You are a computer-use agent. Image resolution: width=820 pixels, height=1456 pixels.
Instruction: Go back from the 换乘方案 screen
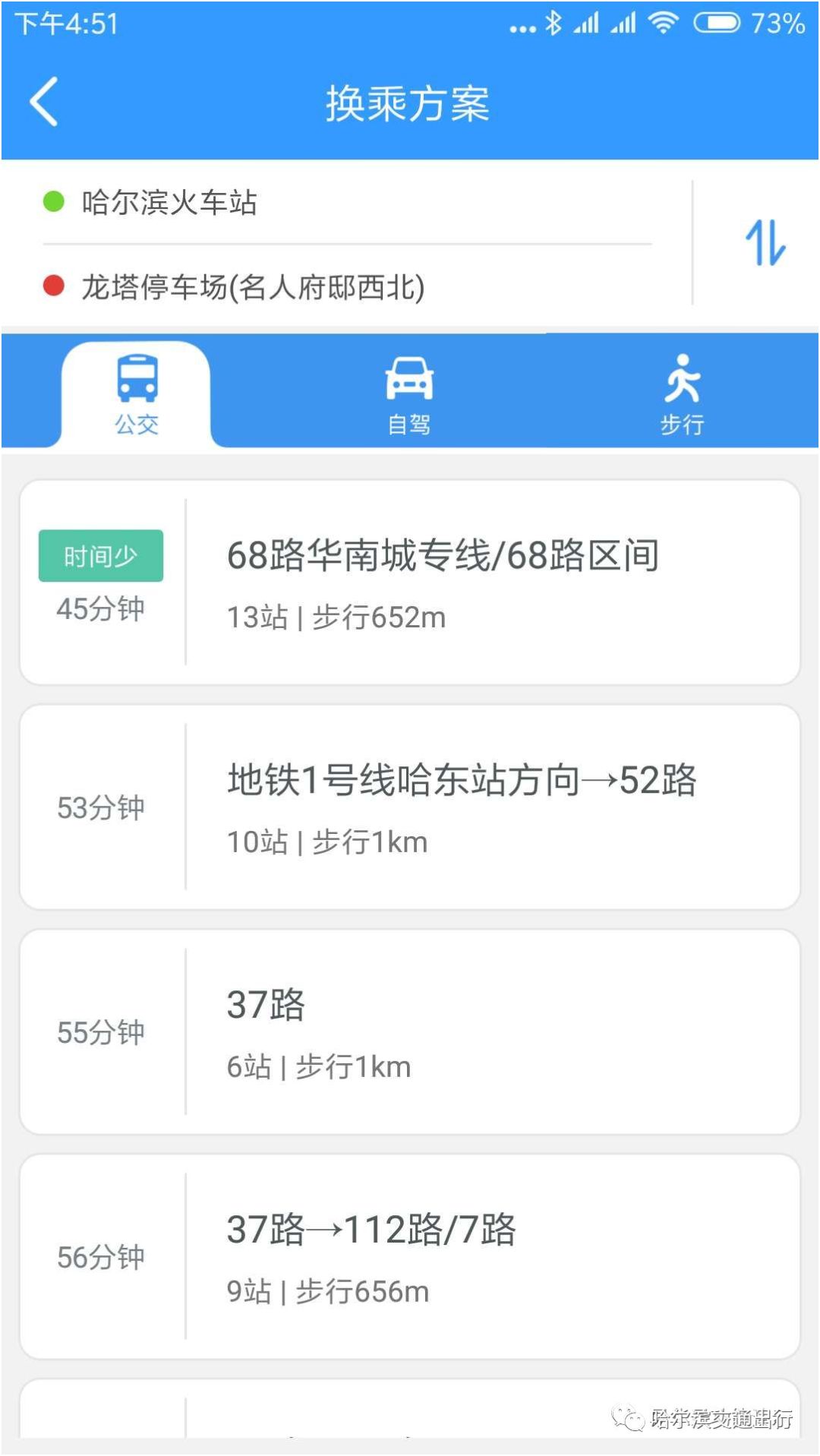(44, 102)
